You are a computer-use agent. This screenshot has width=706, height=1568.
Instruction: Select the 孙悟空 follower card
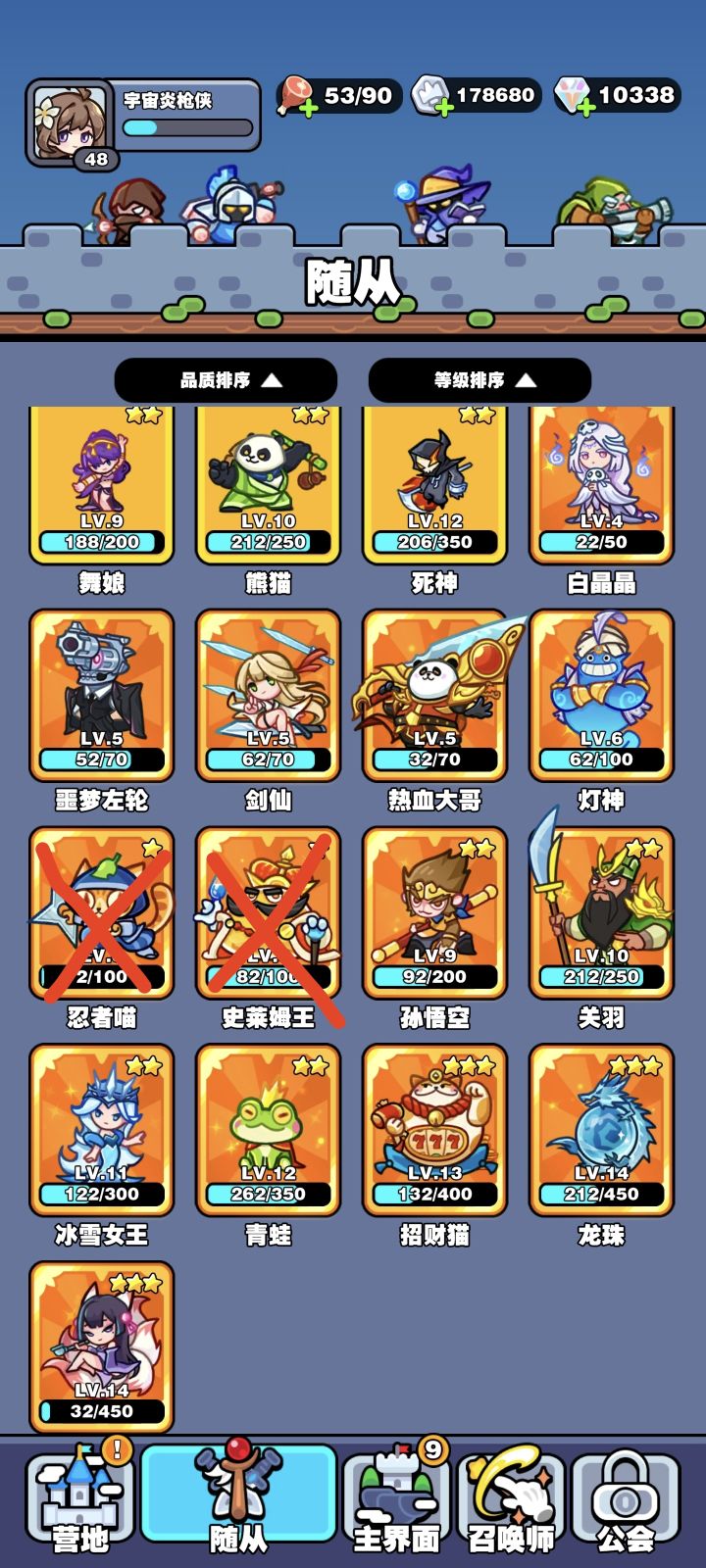[435, 913]
